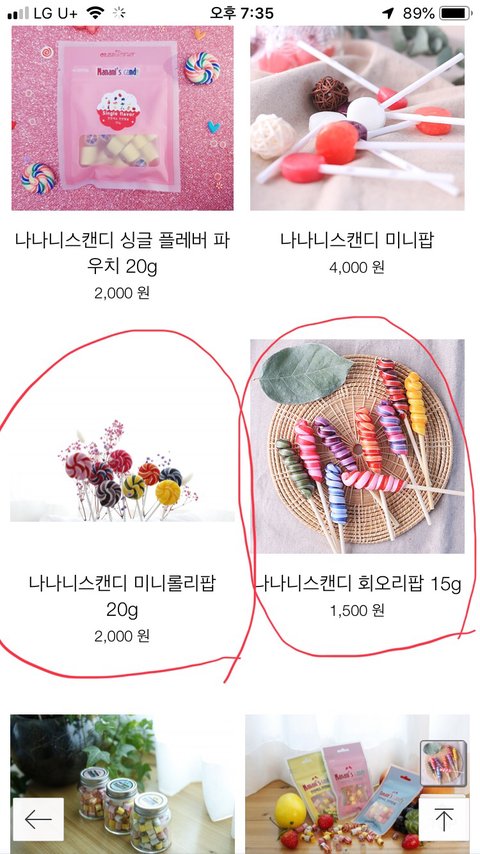This screenshot has height=854, width=480.
Task: Open the candy jars product photo
Action: click(123, 784)
